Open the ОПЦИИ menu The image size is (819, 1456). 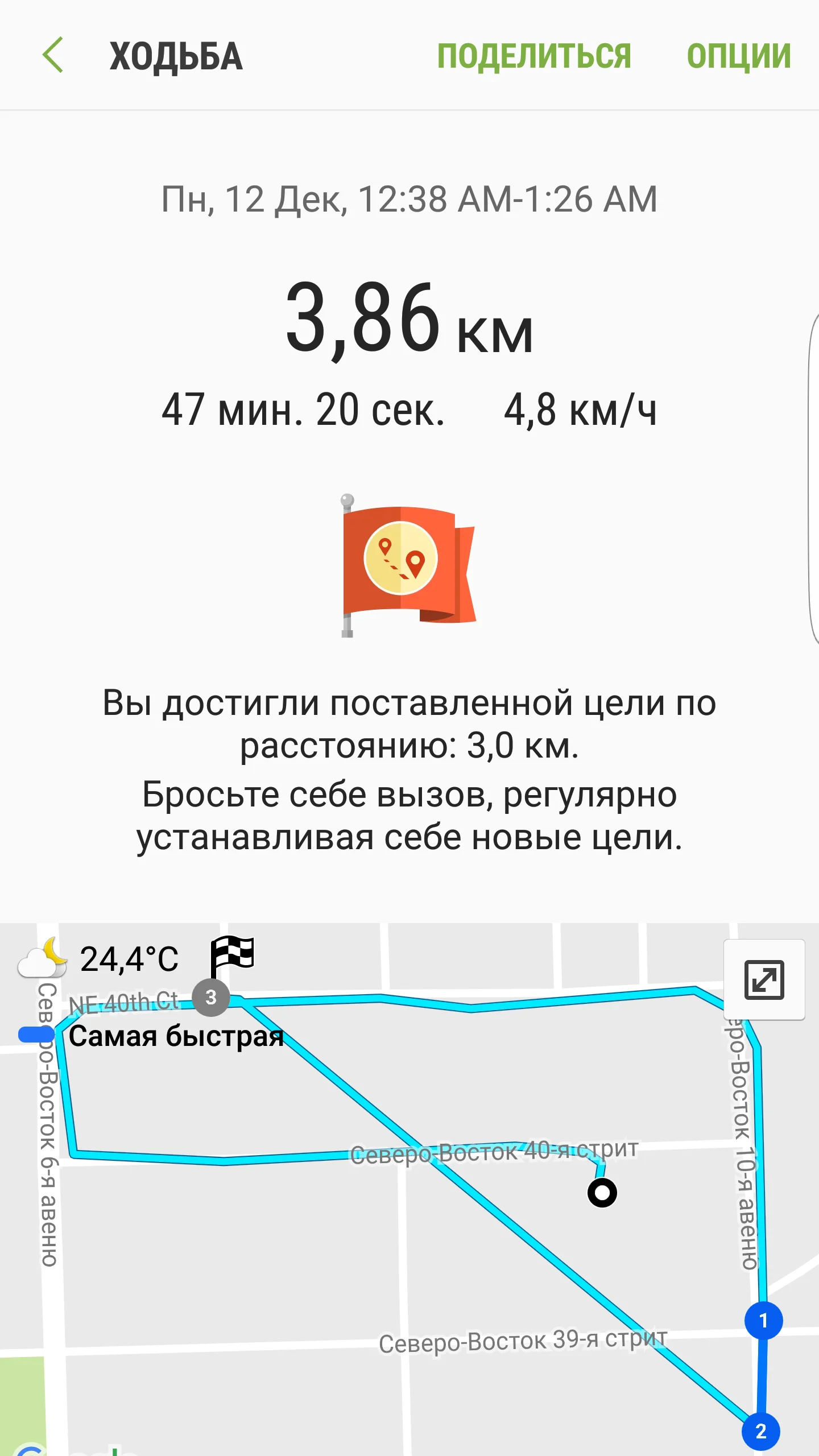point(738,56)
